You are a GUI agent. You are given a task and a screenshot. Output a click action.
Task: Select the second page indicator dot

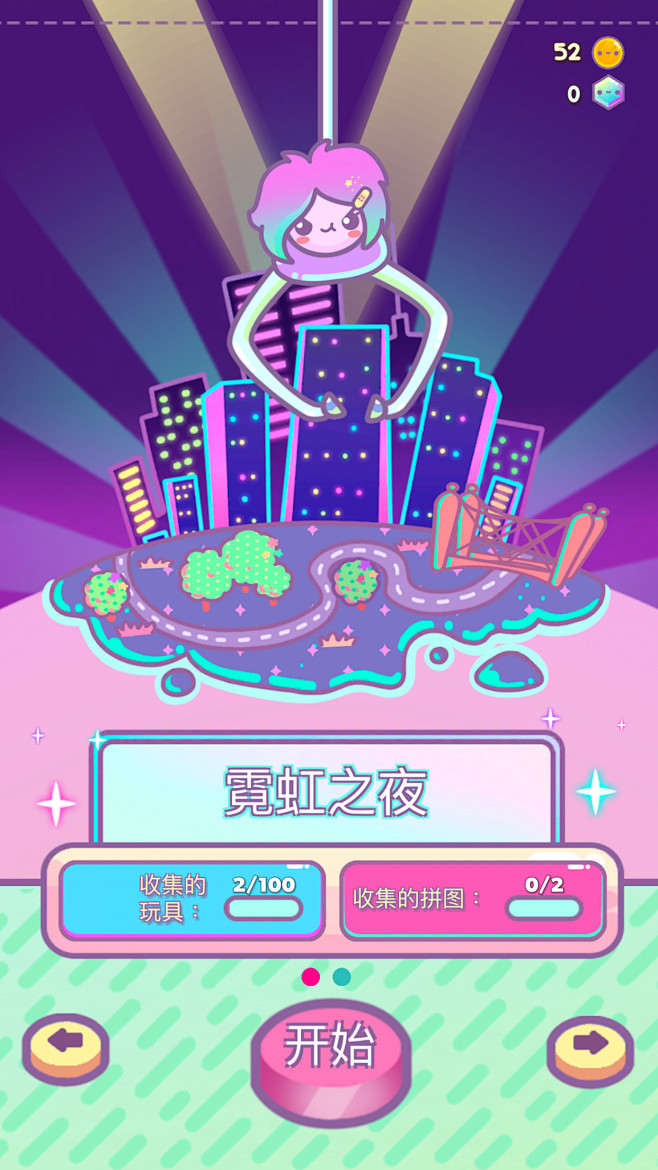click(342, 977)
